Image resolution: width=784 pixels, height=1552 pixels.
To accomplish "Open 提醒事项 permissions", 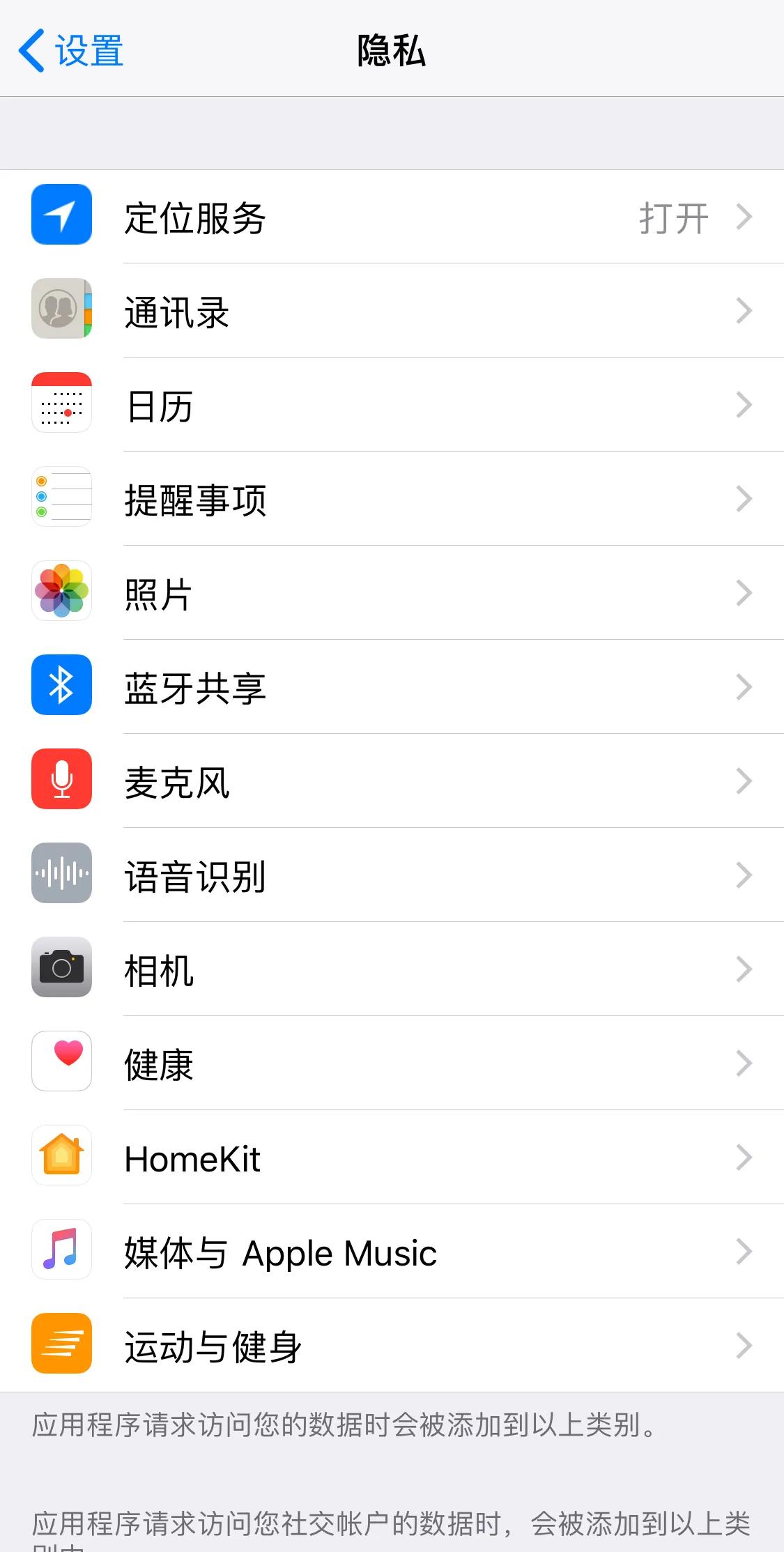I will click(392, 500).
